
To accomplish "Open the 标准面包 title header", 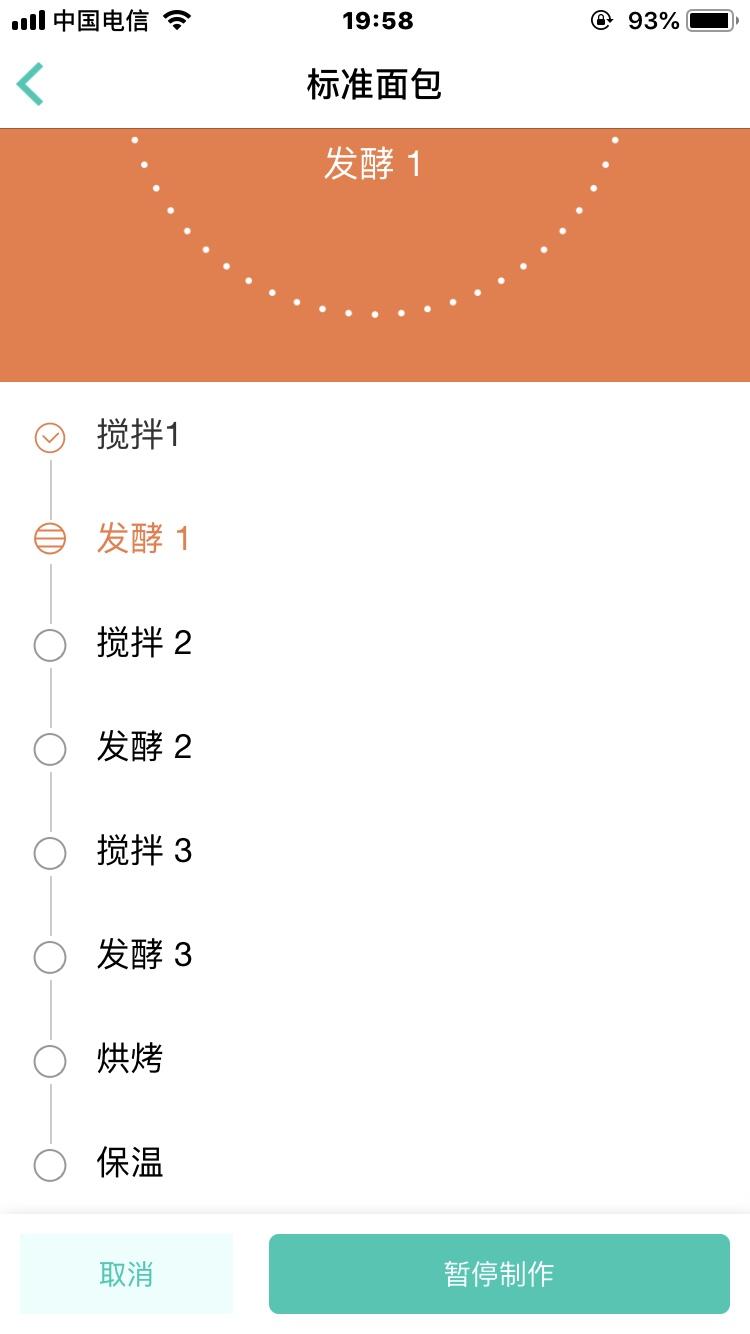I will (x=374, y=87).
